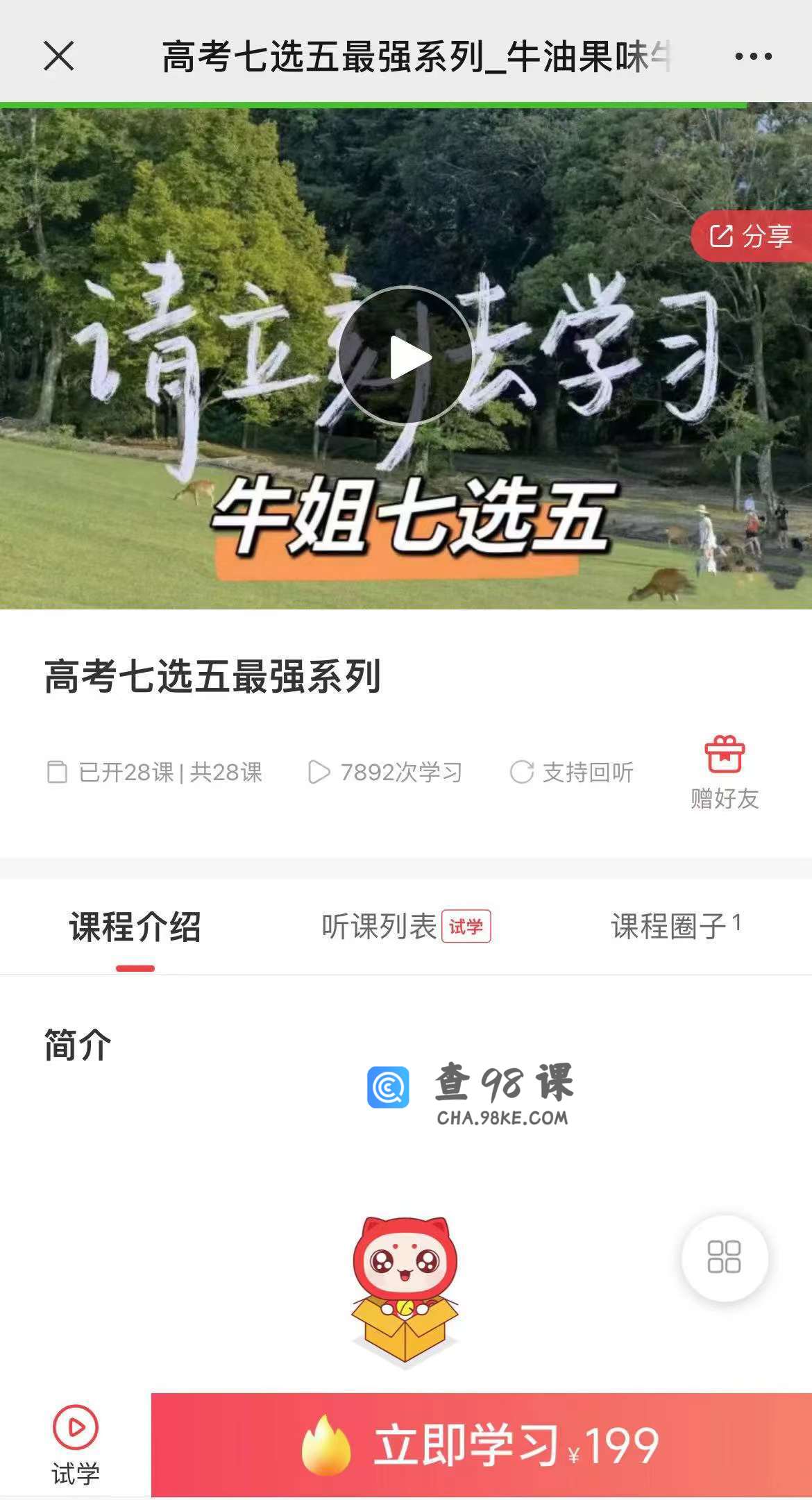812x1500 pixels.
Task: Share the course with the 分享 button
Action: 751,236
